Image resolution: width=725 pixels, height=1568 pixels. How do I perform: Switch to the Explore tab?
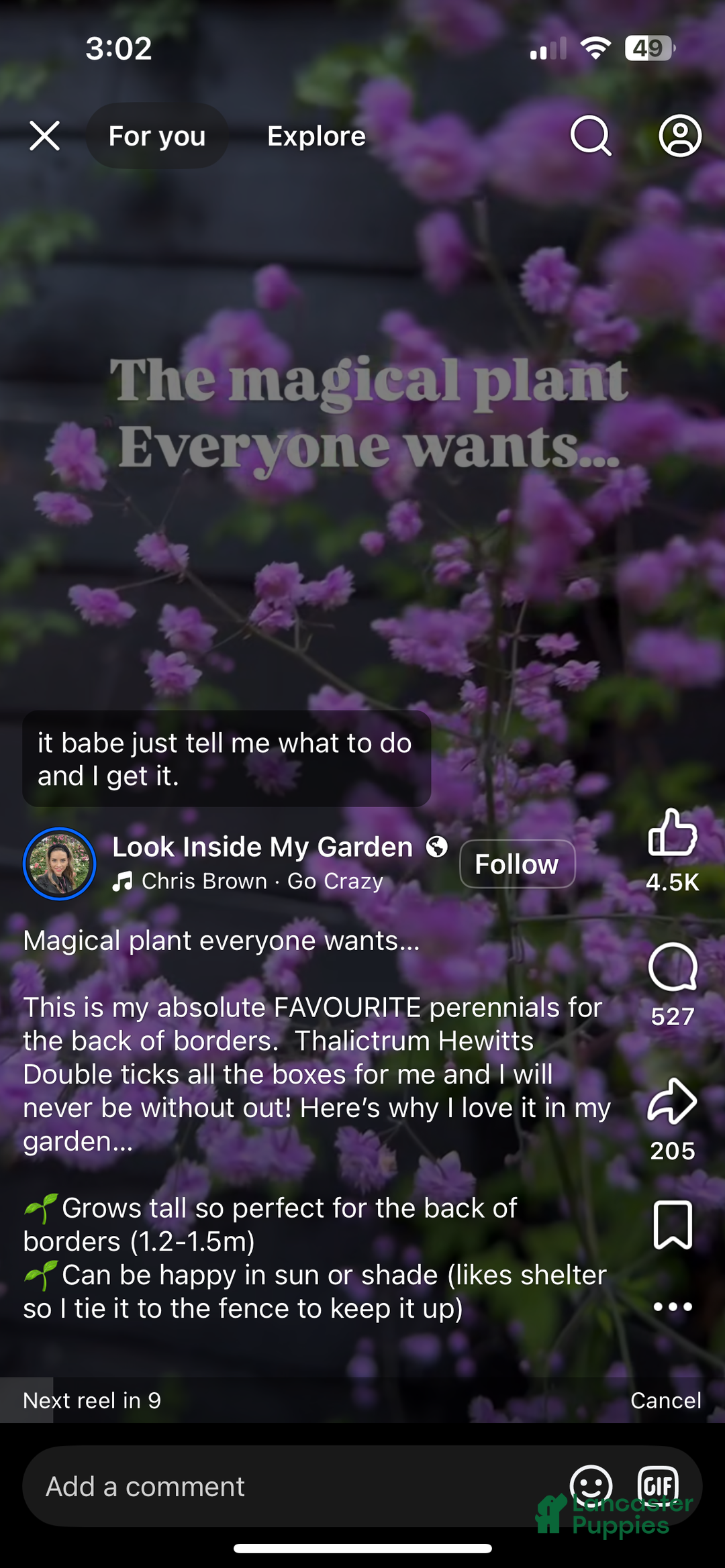pos(316,136)
